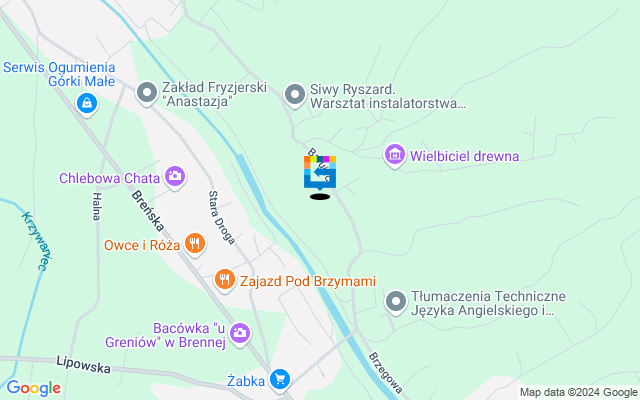
Task: Open the Google logo link
Action: click(x=33, y=388)
